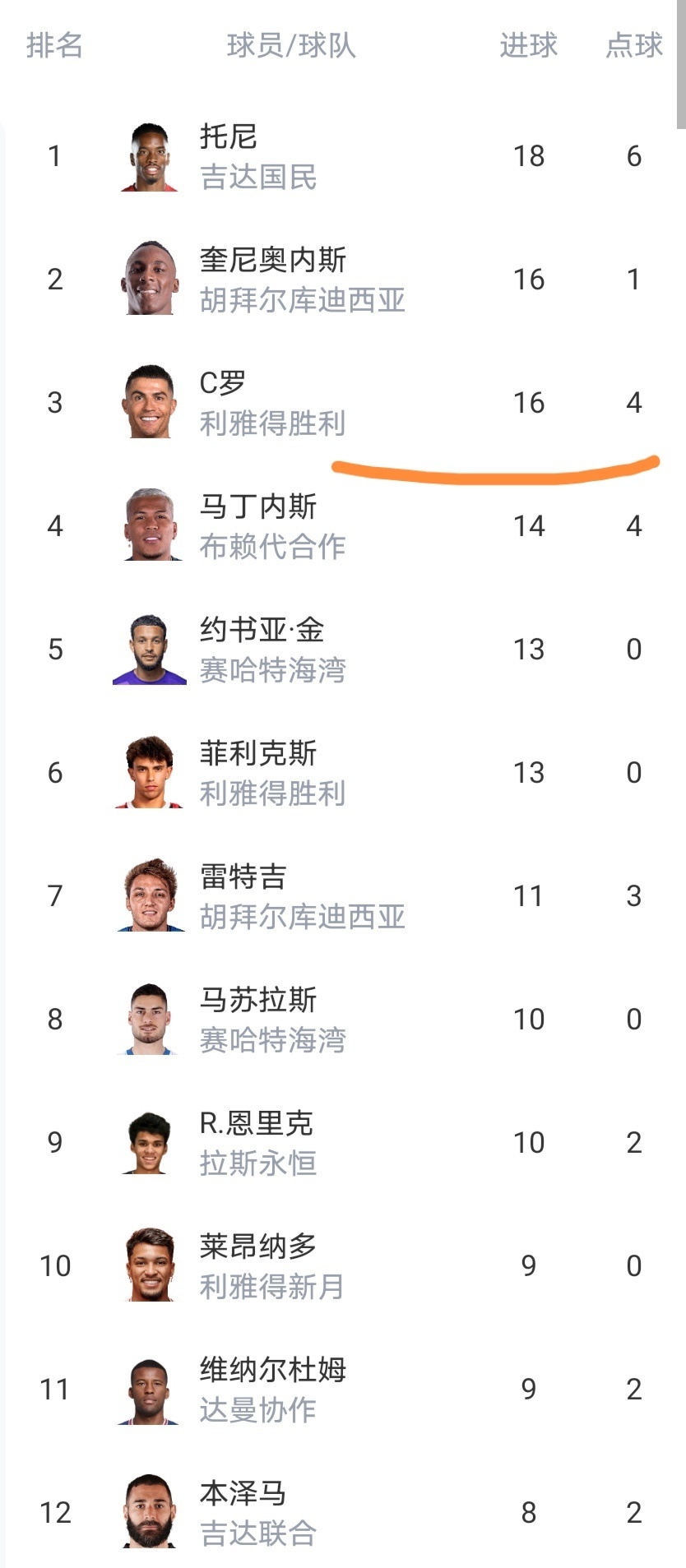Select 本泽马's avatar image
The image size is (686, 1568).
149,1513
